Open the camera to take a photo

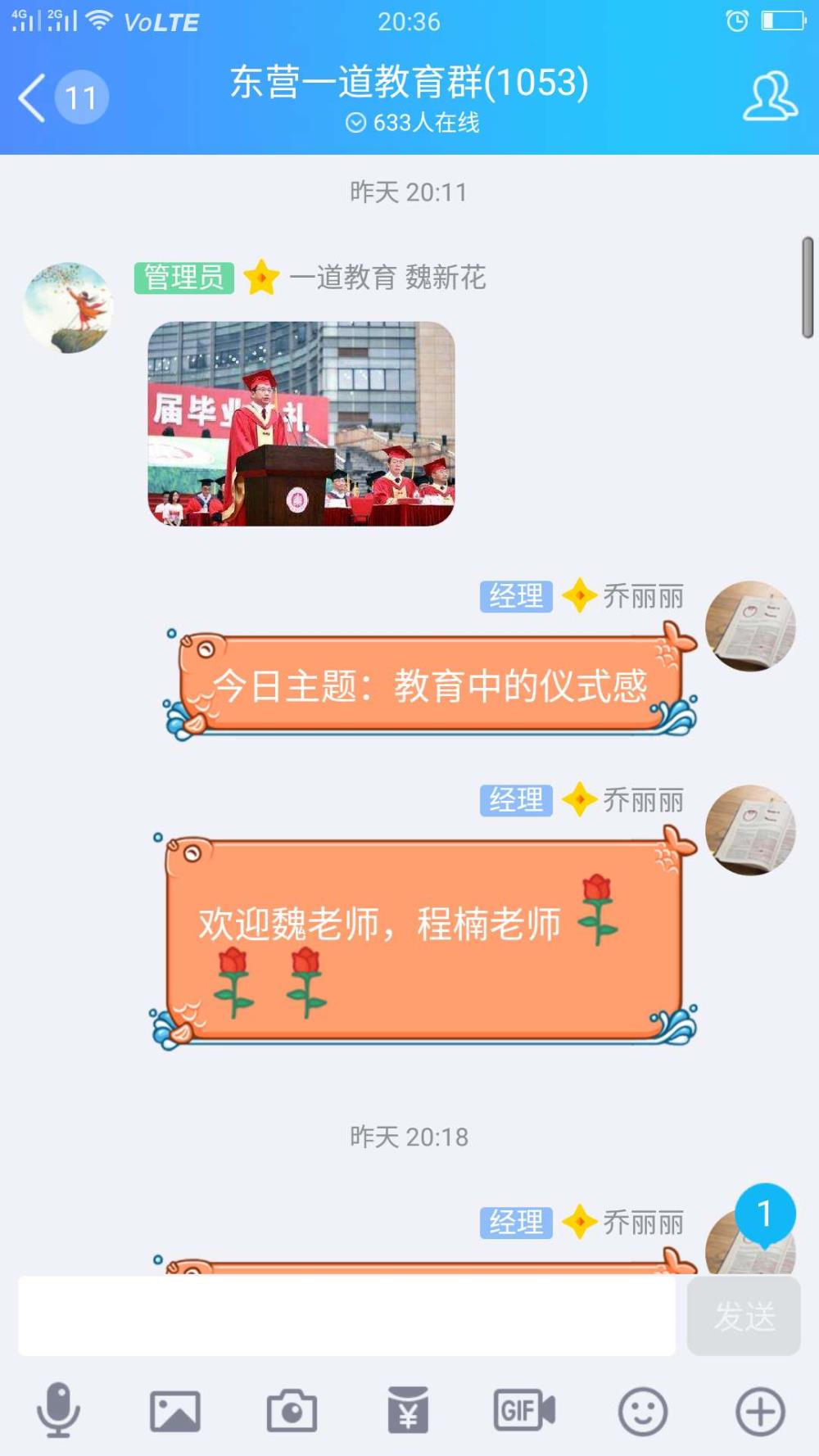292,1411
